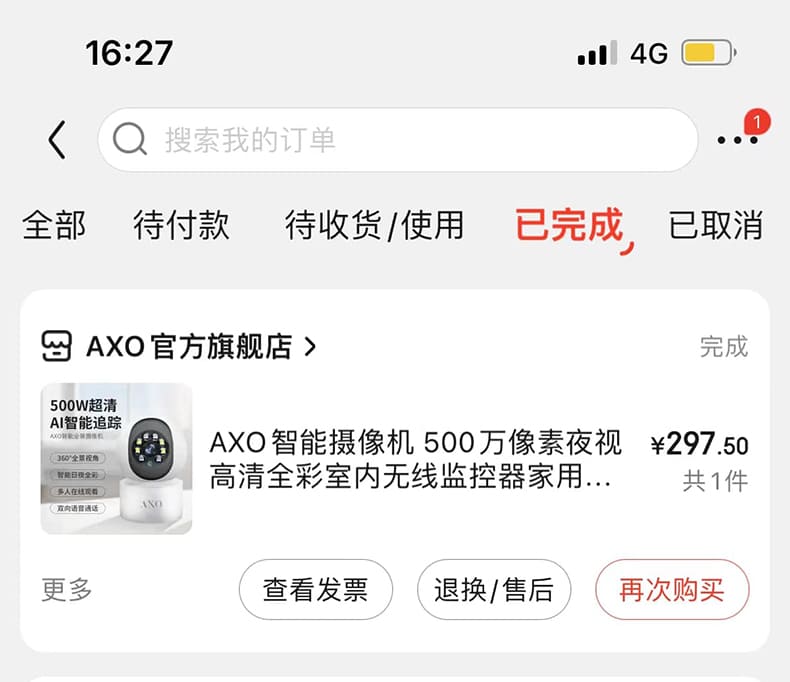The height and width of the screenshot is (682, 790).
Task: Open the three-dot more menu
Action: click(737, 140)
